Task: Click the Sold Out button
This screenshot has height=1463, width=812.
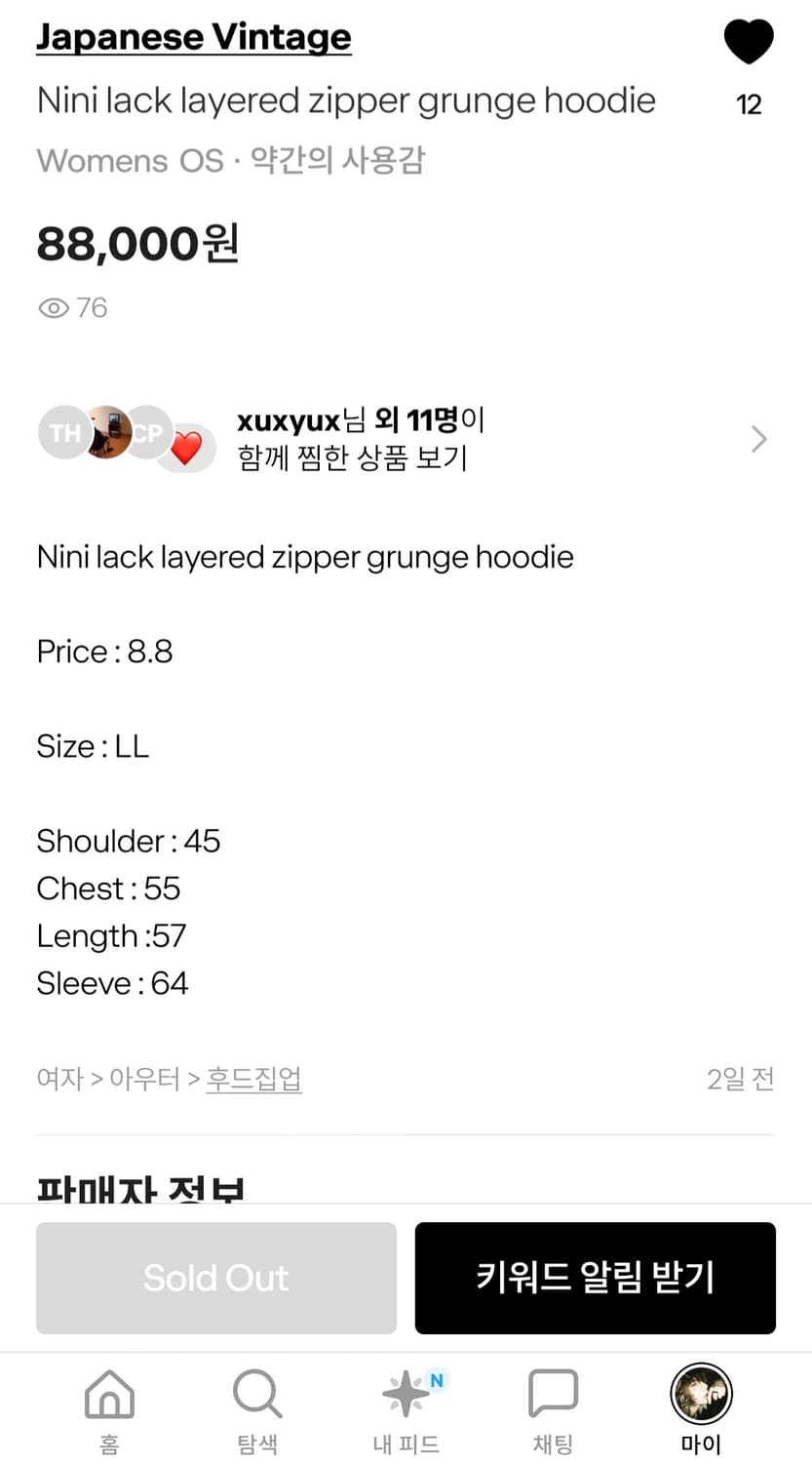Action: pos(215,1278)
